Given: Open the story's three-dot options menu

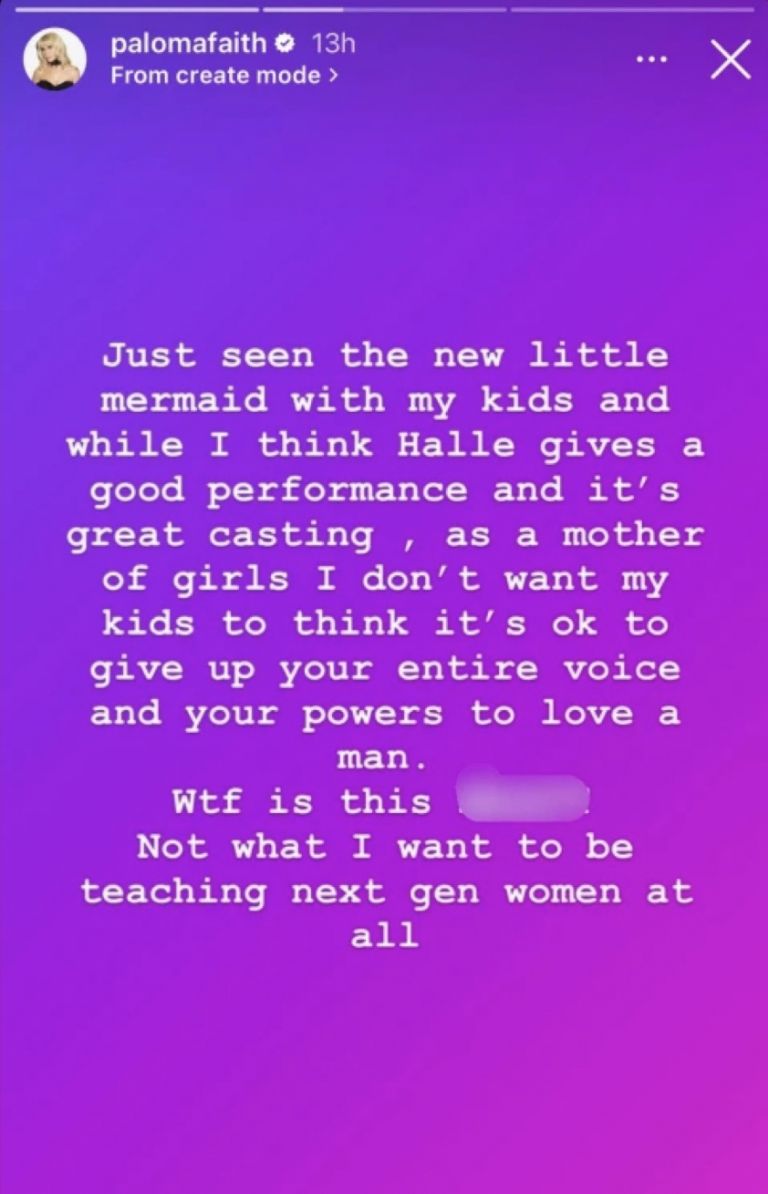Looking at the screenshot, I should 651,59.
